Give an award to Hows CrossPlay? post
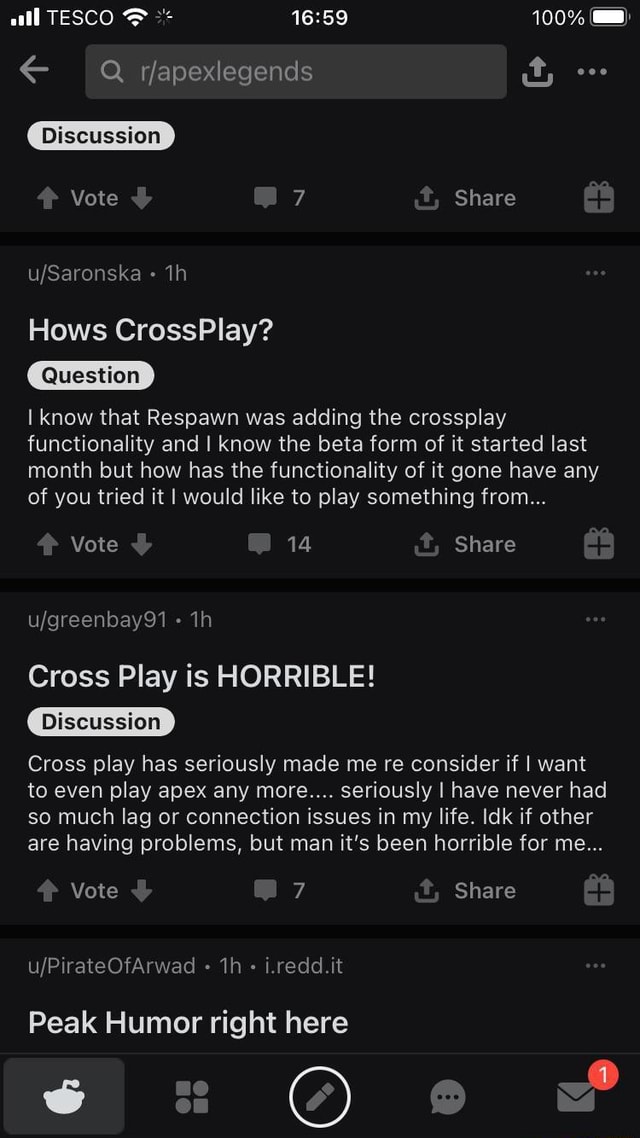This screenshot has height=1138, width=640. (x=598, y=545)
